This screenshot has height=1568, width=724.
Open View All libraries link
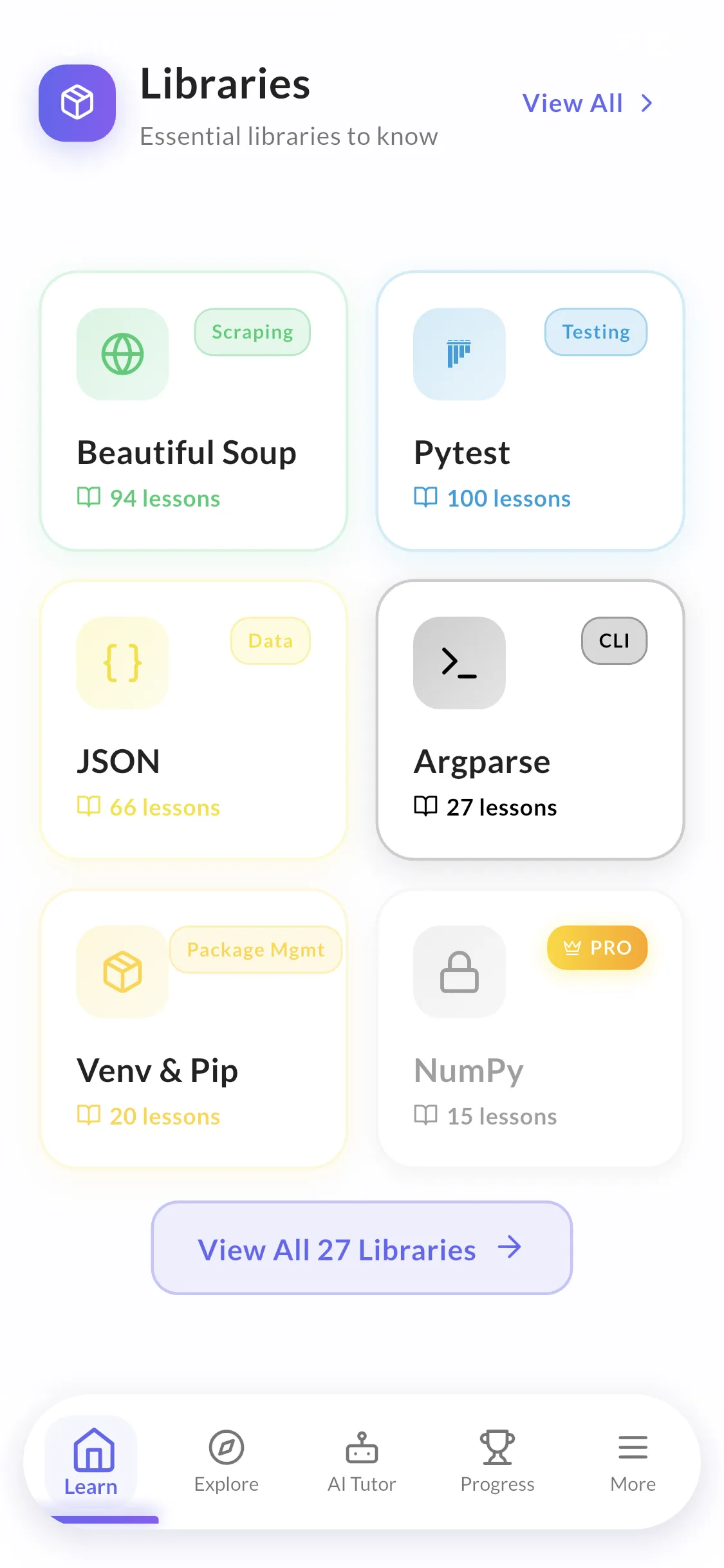coord(587,104)
